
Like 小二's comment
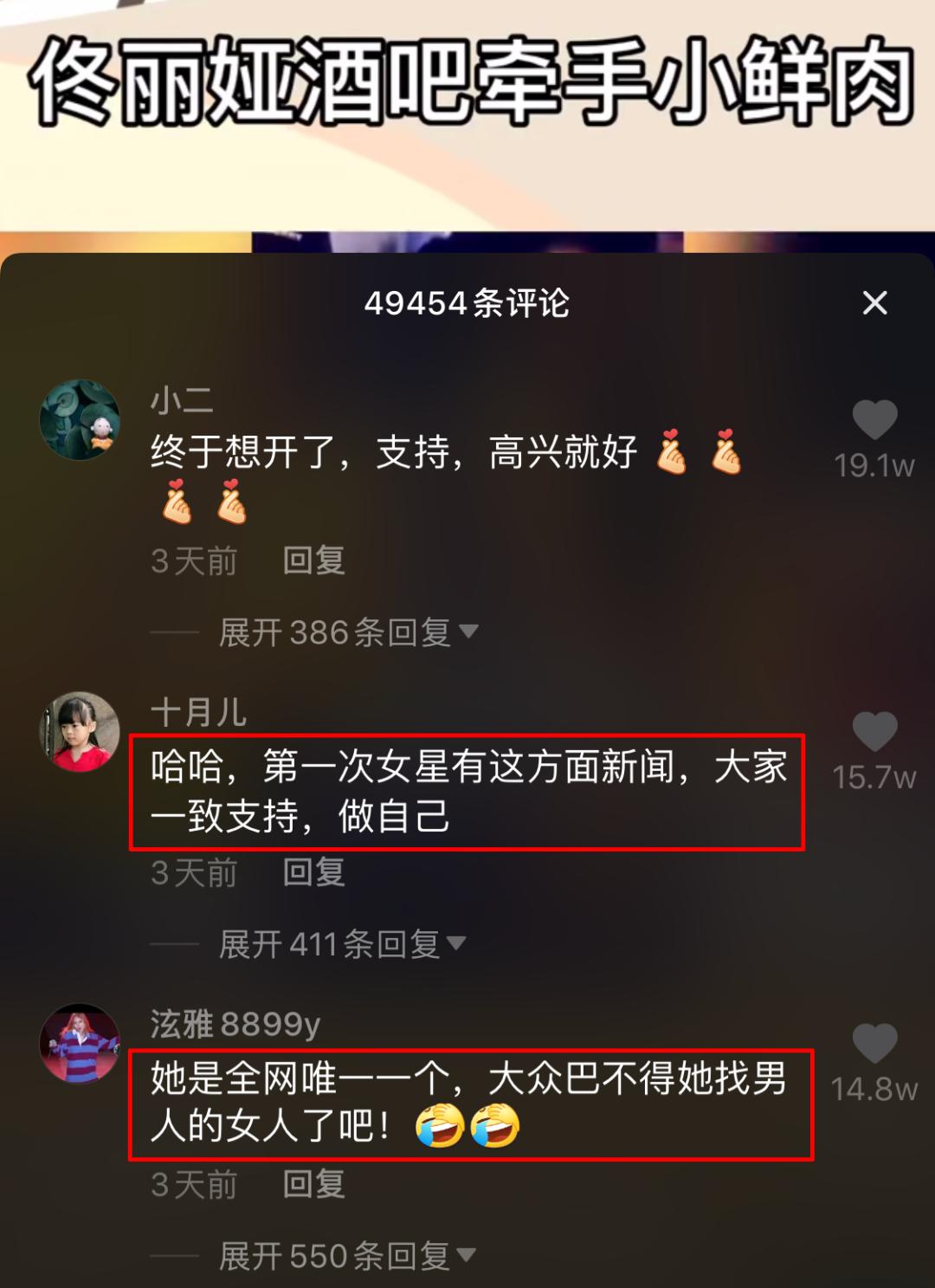(874, 421)
